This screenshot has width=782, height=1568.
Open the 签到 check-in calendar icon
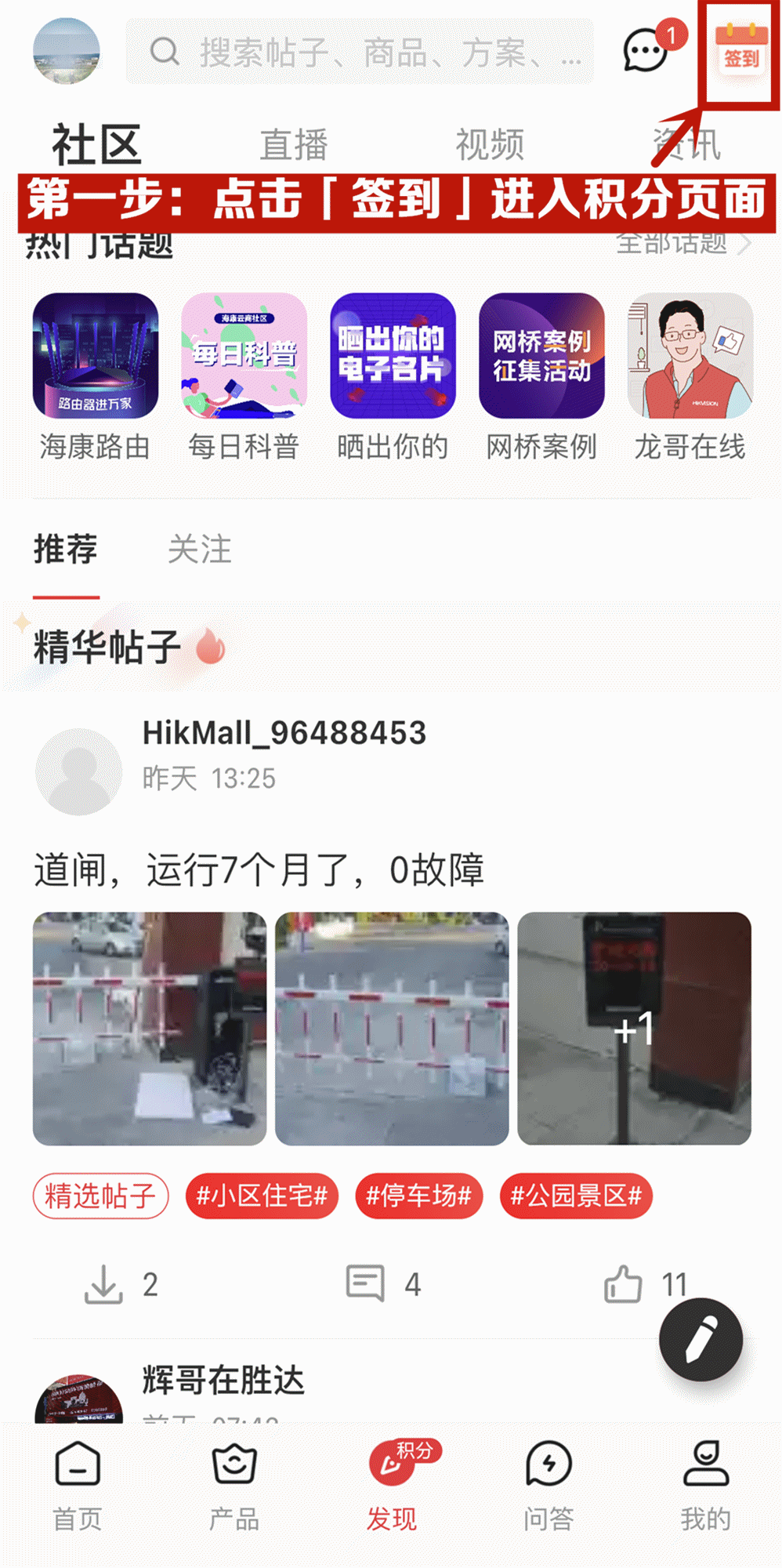(740, 51)
